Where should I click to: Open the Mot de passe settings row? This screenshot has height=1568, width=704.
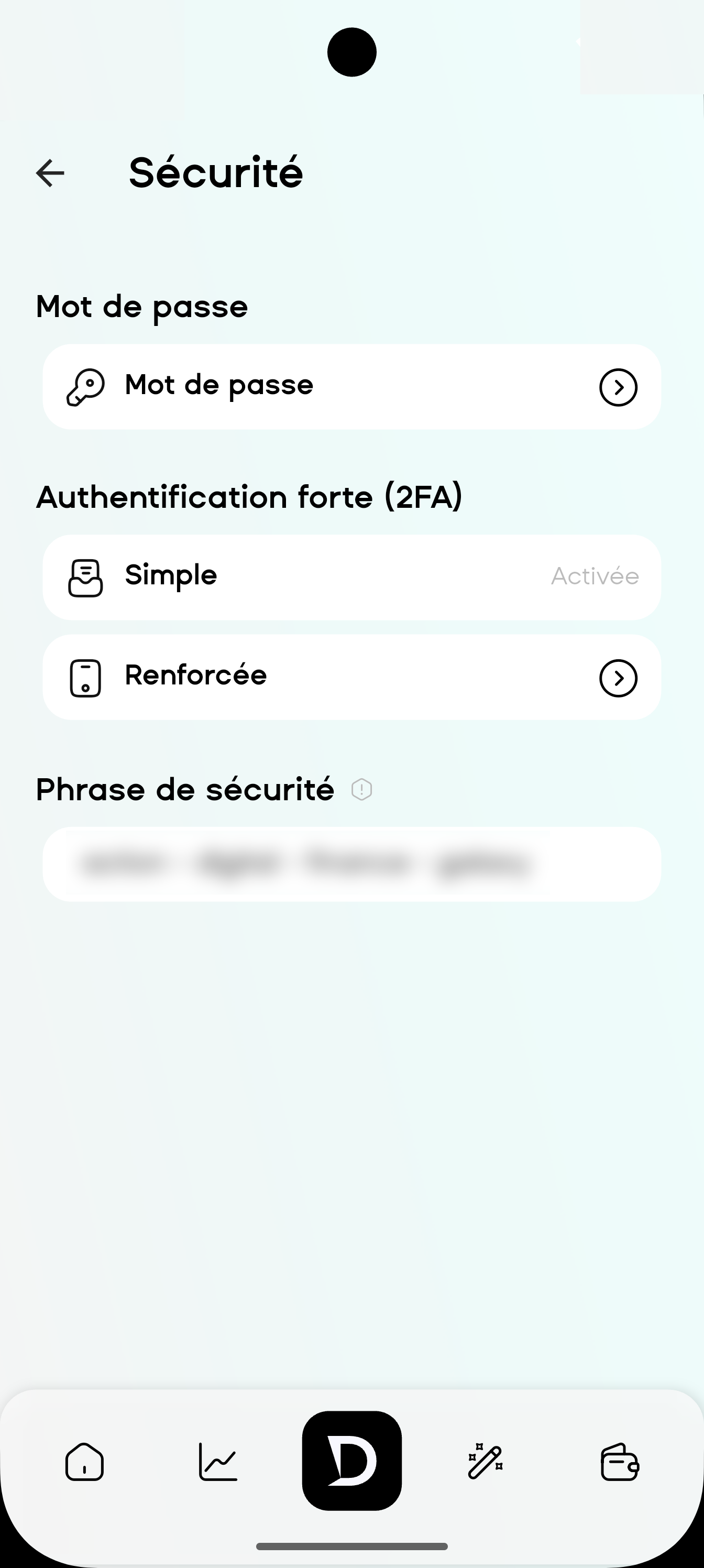coord(351,387)
